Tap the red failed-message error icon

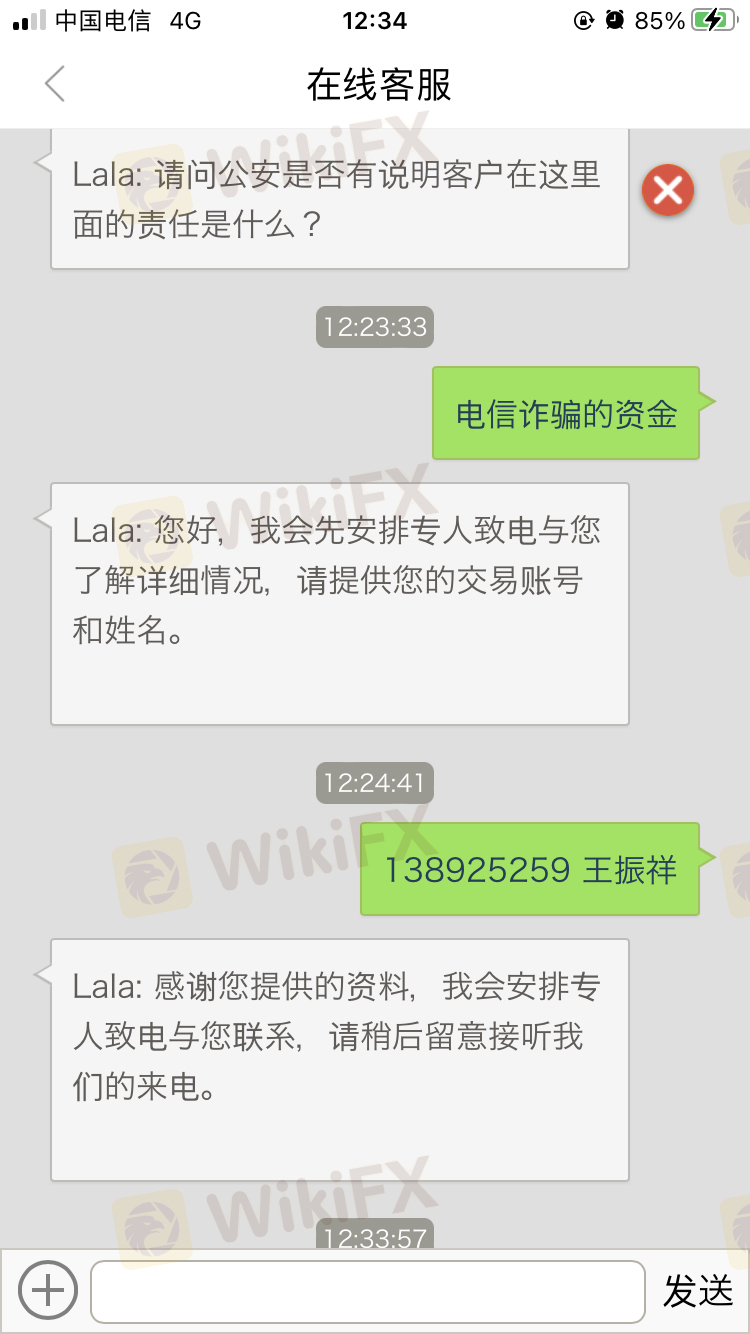point(668,189)
